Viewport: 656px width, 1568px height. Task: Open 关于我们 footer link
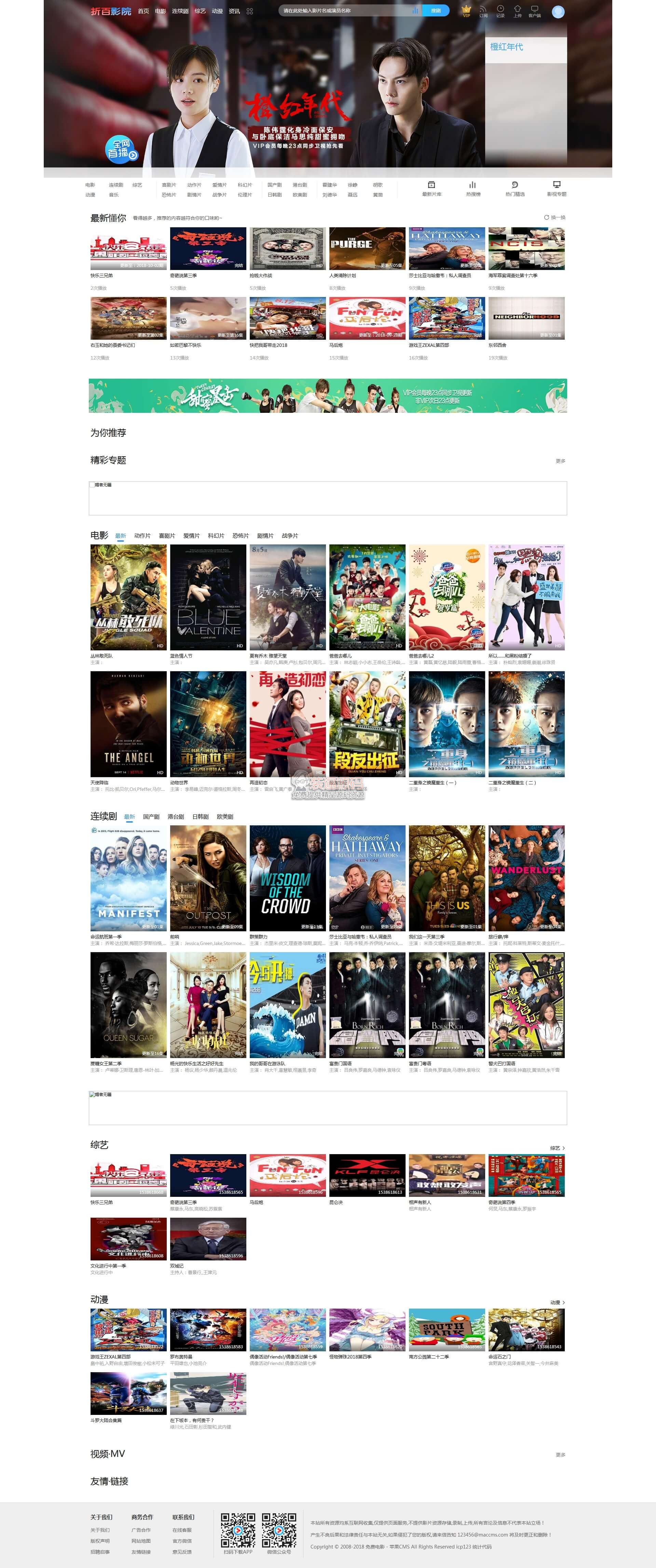point(100,1530)
